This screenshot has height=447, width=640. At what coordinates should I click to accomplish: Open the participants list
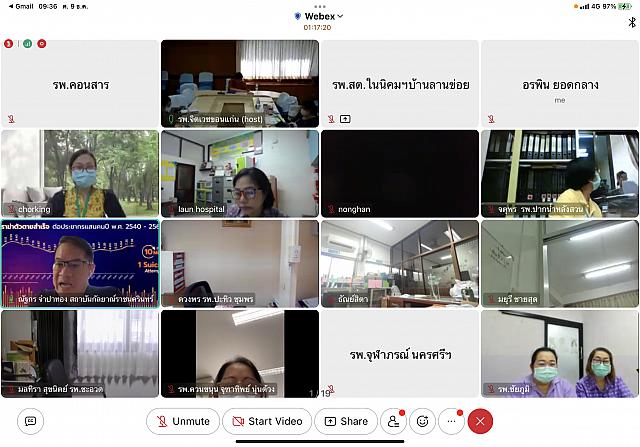point(392,421)
